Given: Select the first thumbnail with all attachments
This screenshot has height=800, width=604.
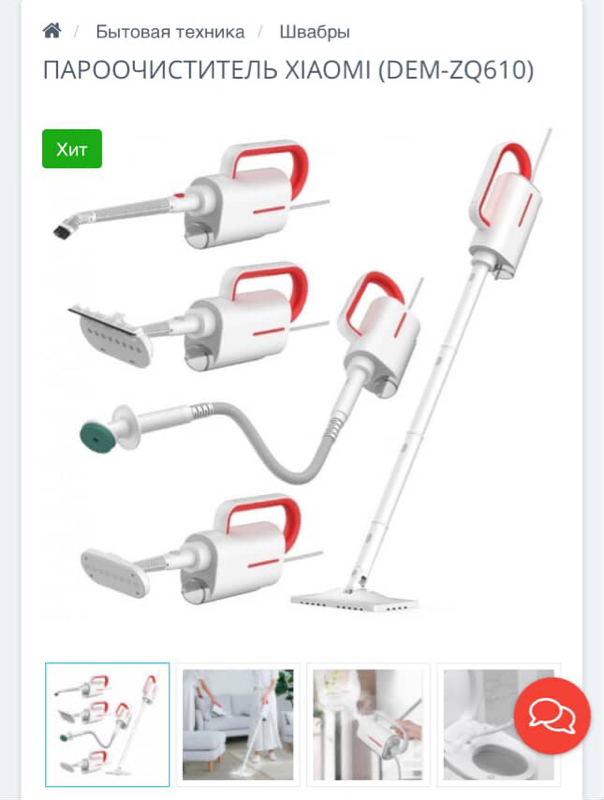Looking at the screenshot, I should (x=108, y=724).
